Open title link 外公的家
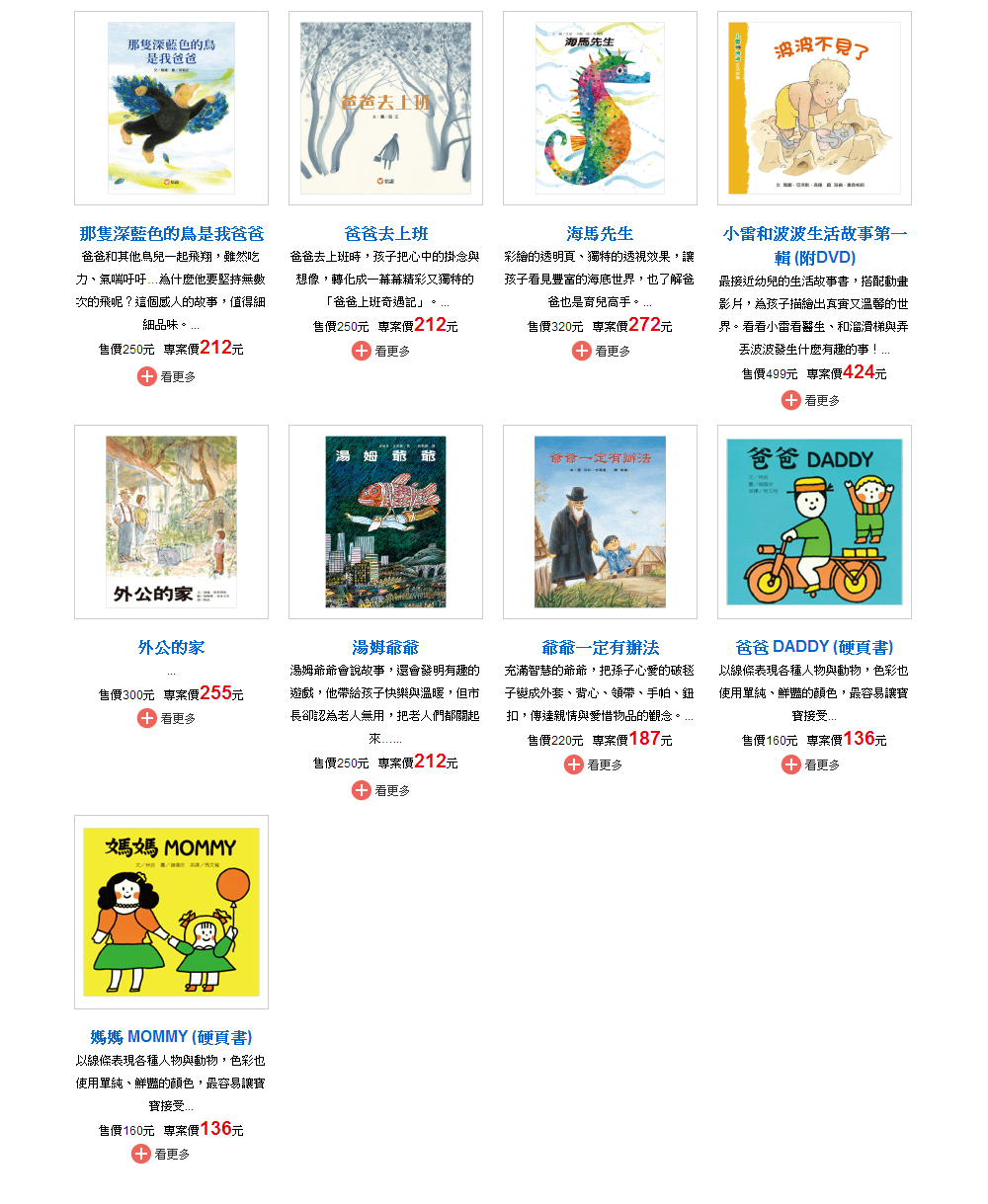The width and height of the screenshot is (988, 1204). [x=171, y=647]
